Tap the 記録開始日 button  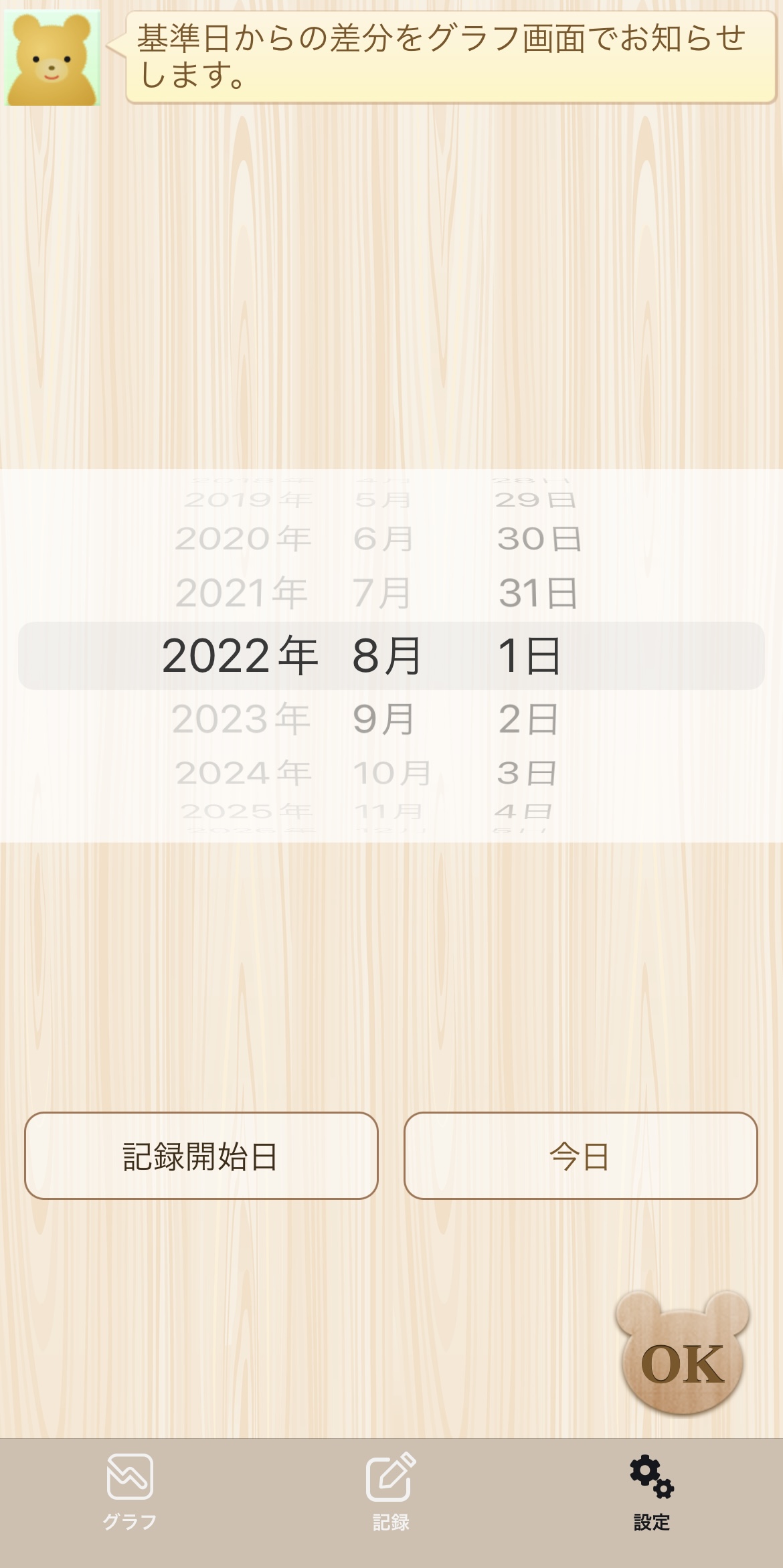point(201,1156)
